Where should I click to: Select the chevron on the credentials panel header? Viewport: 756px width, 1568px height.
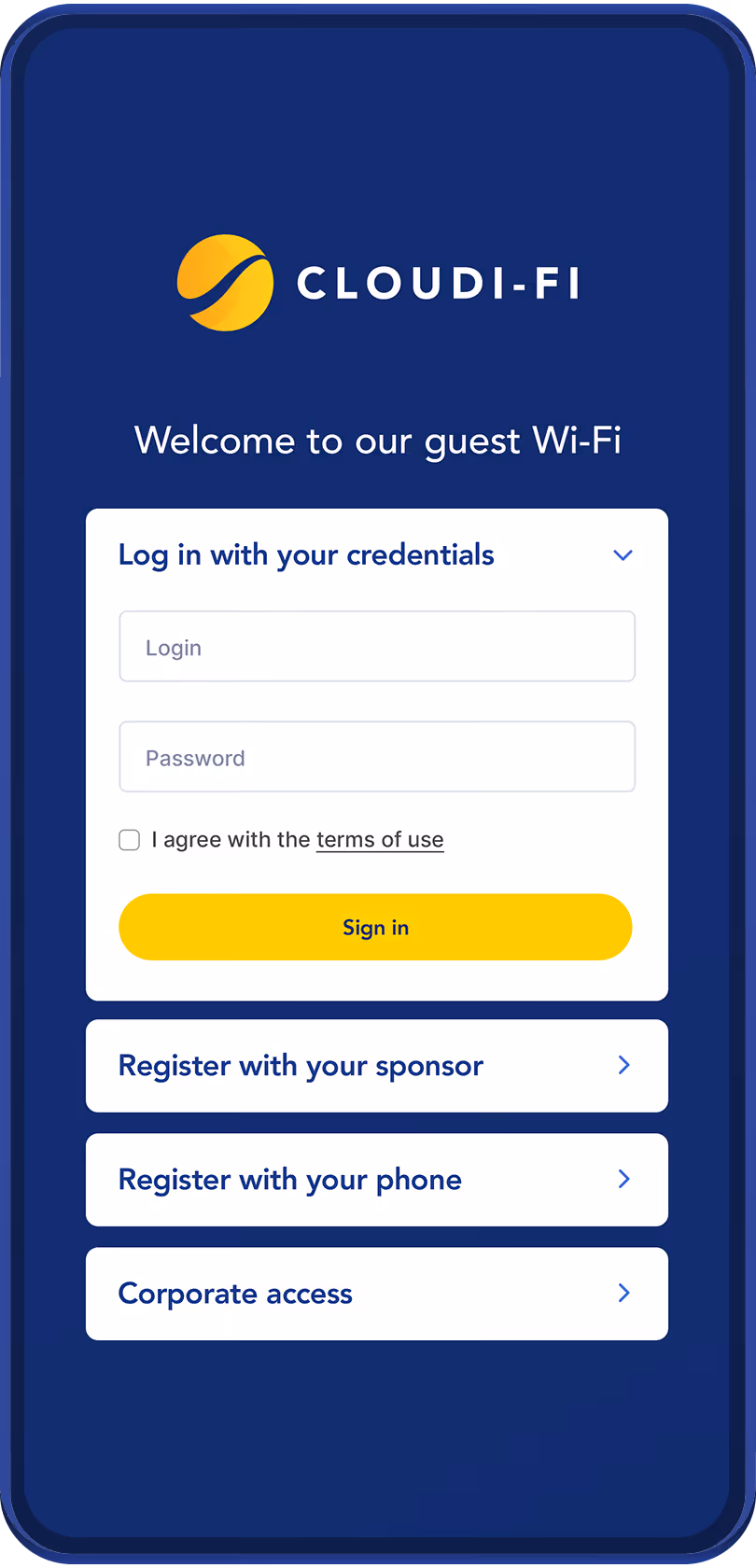[x=623, y=554]
